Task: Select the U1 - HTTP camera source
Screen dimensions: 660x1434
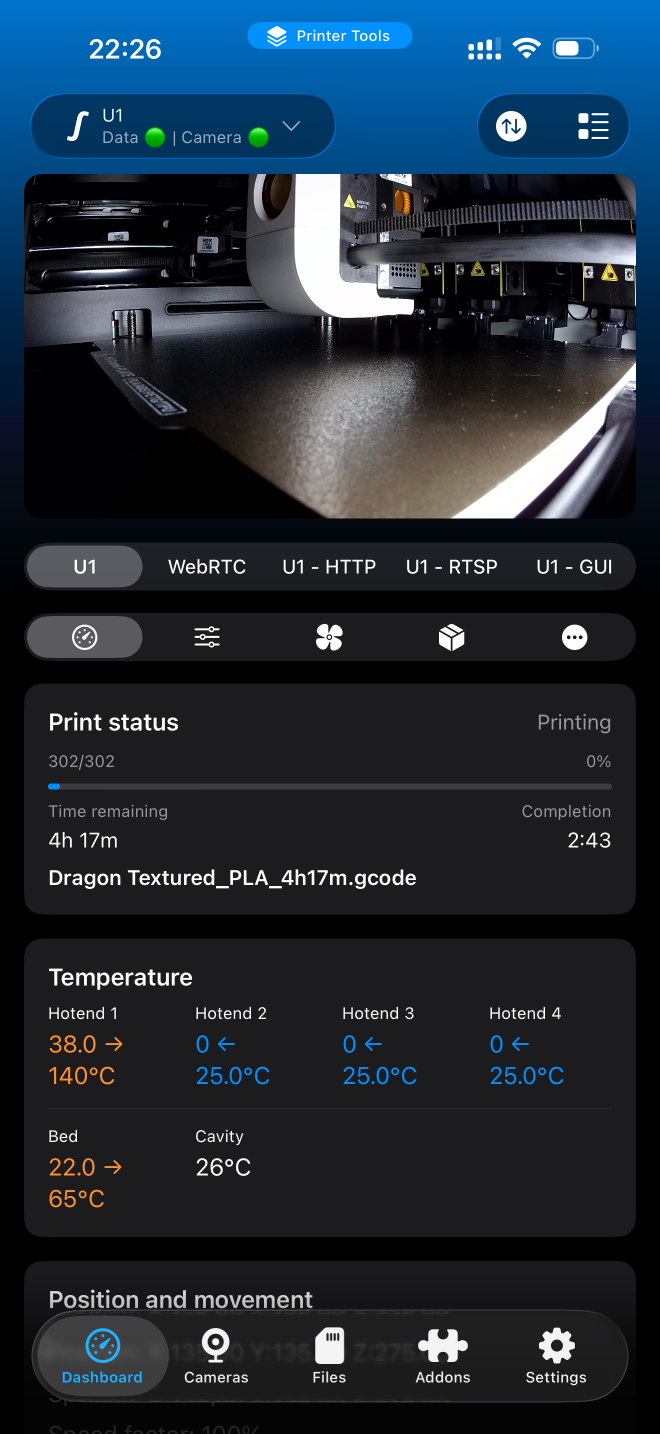Action: click(x=329, y=567)
